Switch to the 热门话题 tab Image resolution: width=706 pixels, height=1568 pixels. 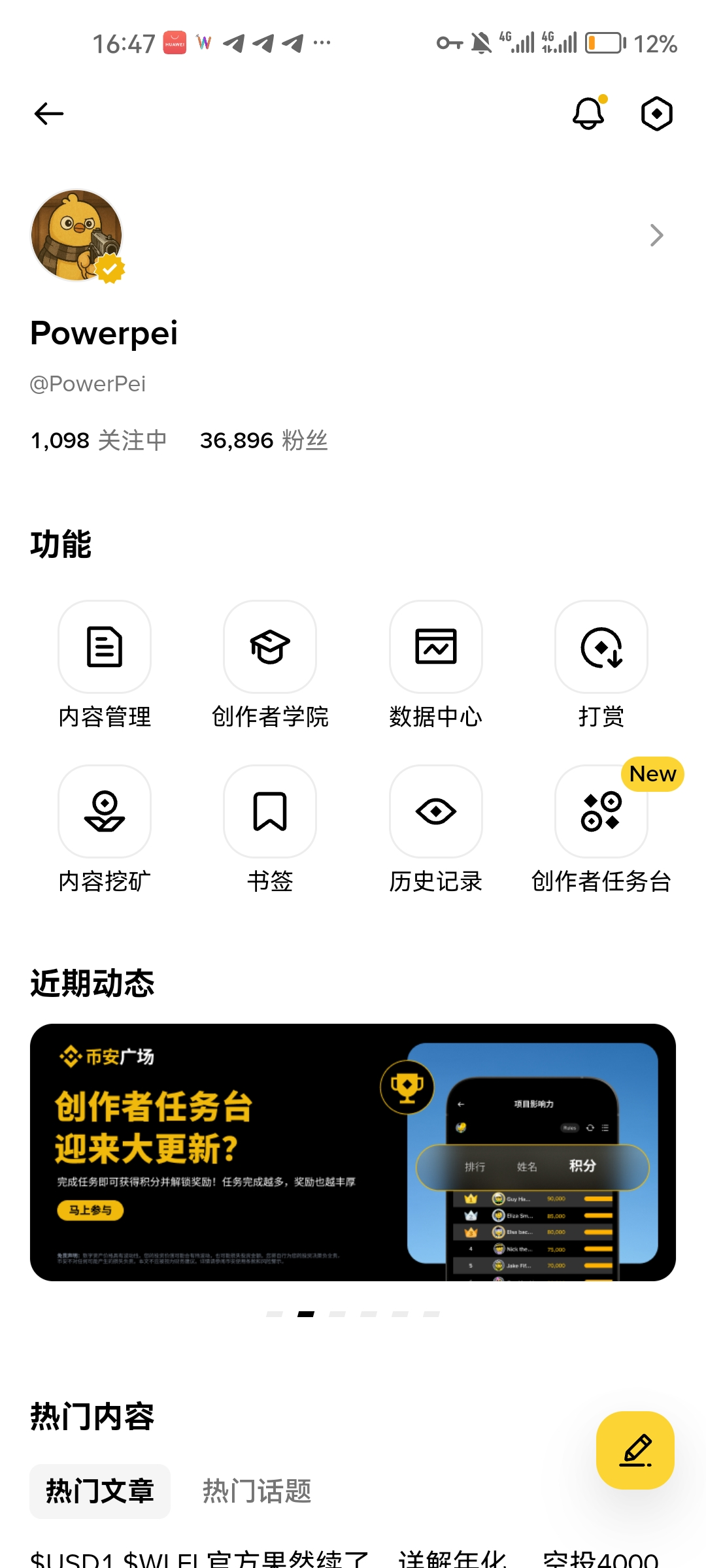pyautogui.click(x=257, y=1491)
